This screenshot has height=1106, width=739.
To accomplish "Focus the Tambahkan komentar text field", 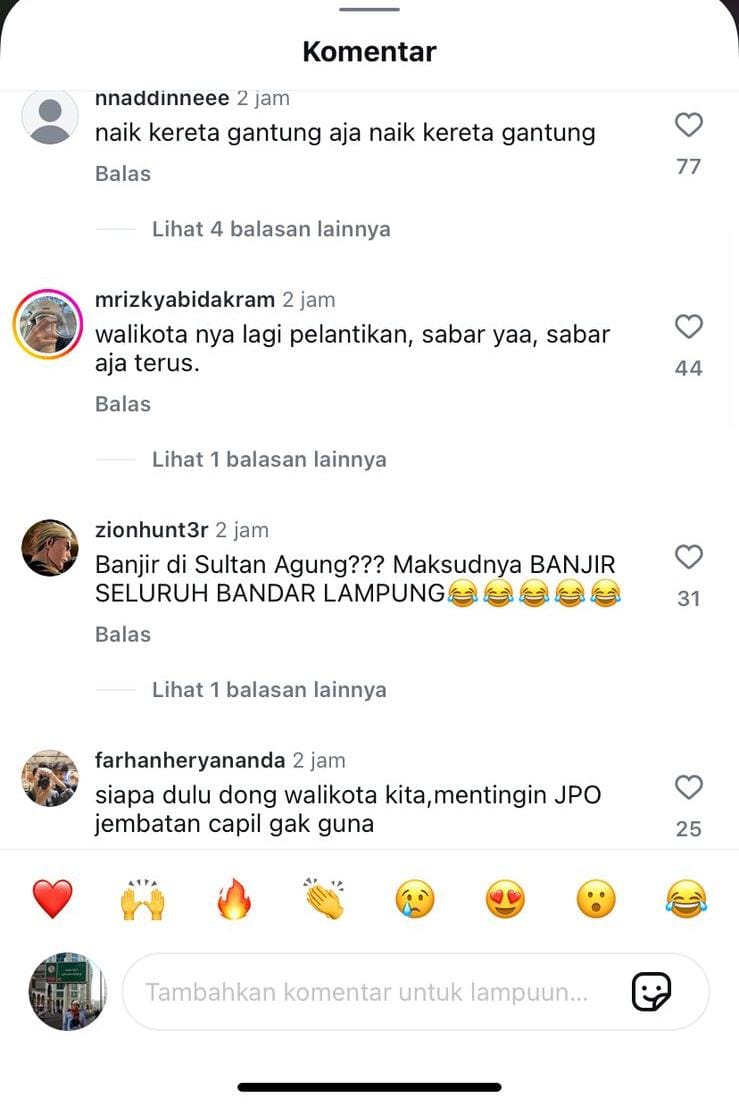I will 370,992.
